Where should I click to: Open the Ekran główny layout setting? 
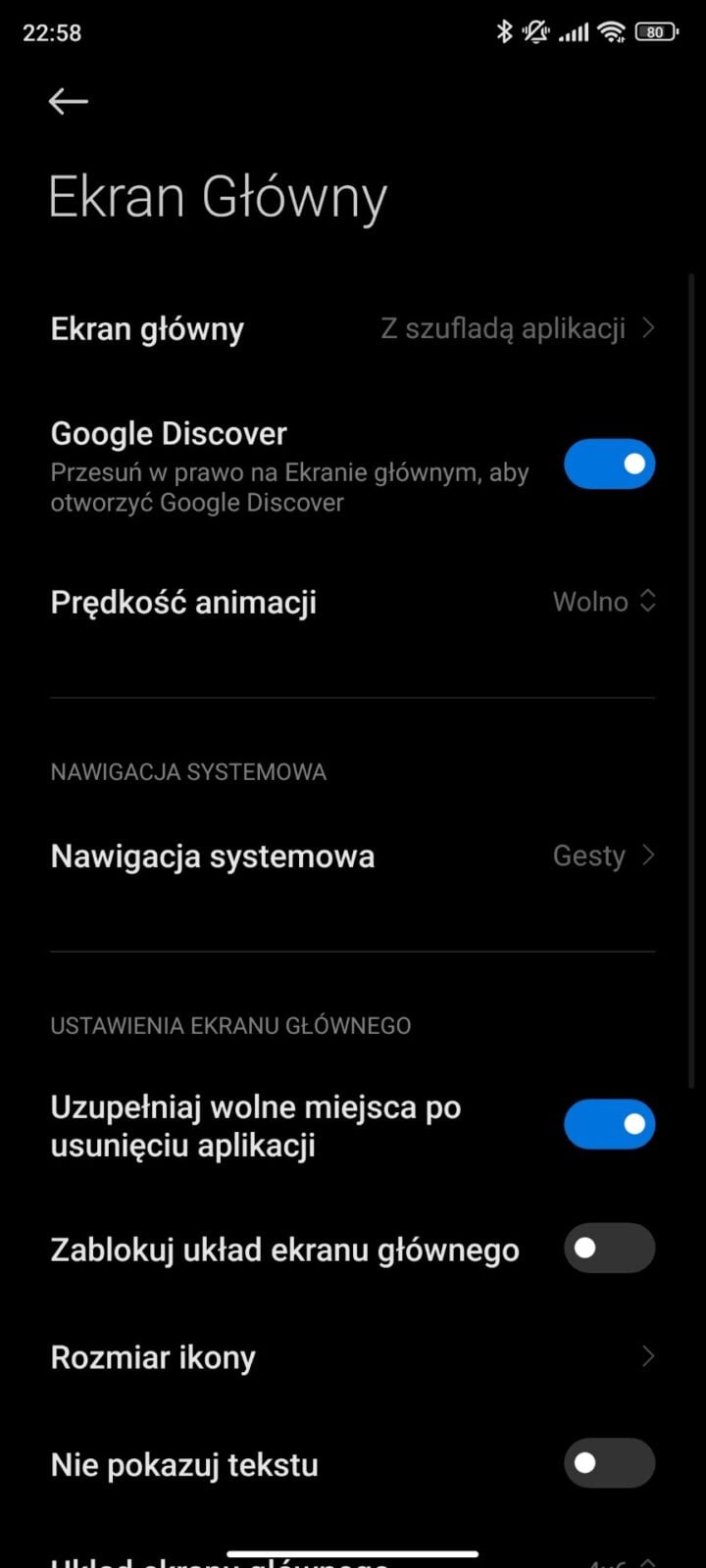coord(353,329)
